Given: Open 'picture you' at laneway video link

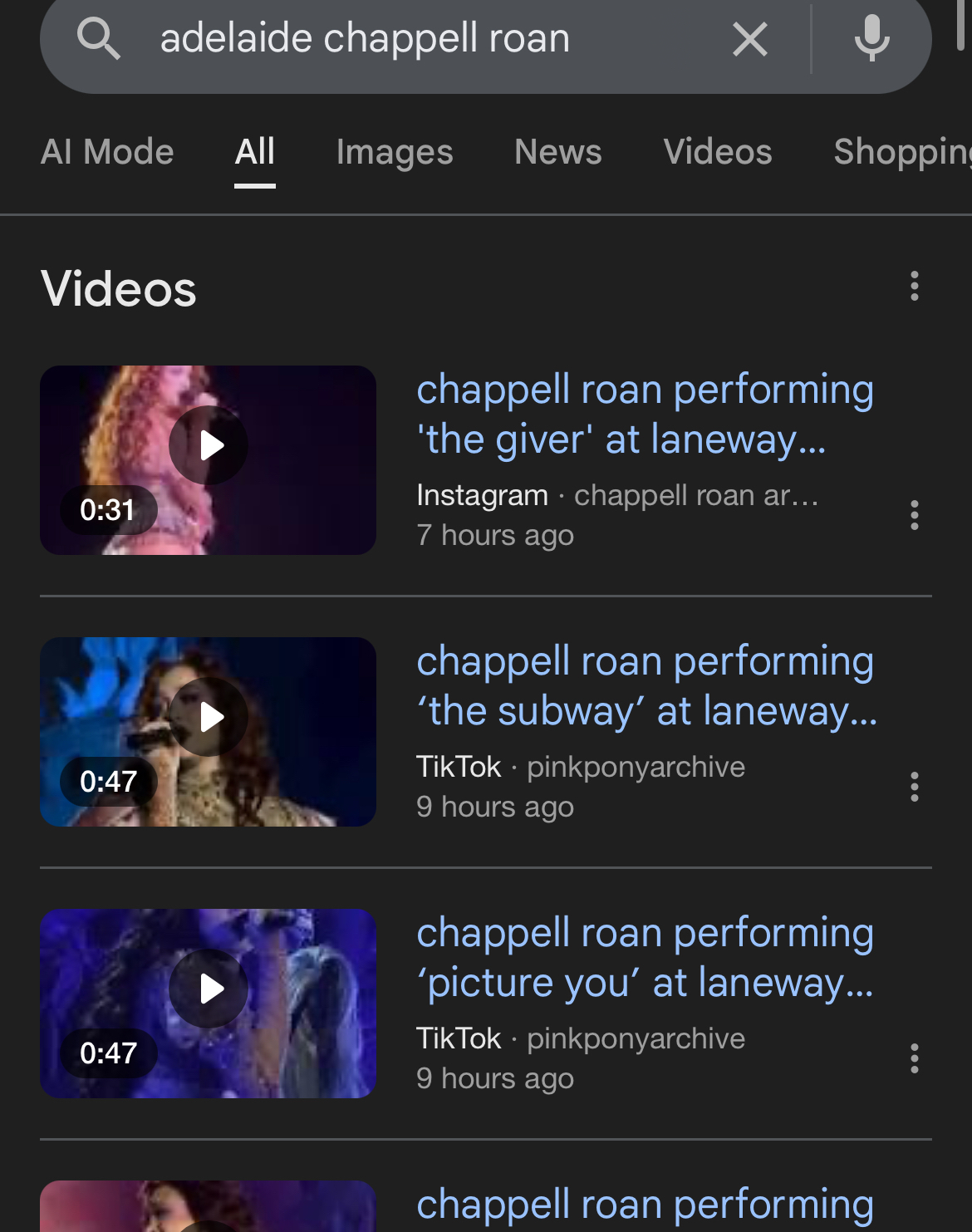Looking at the screenshot, I should click(644, 957).
